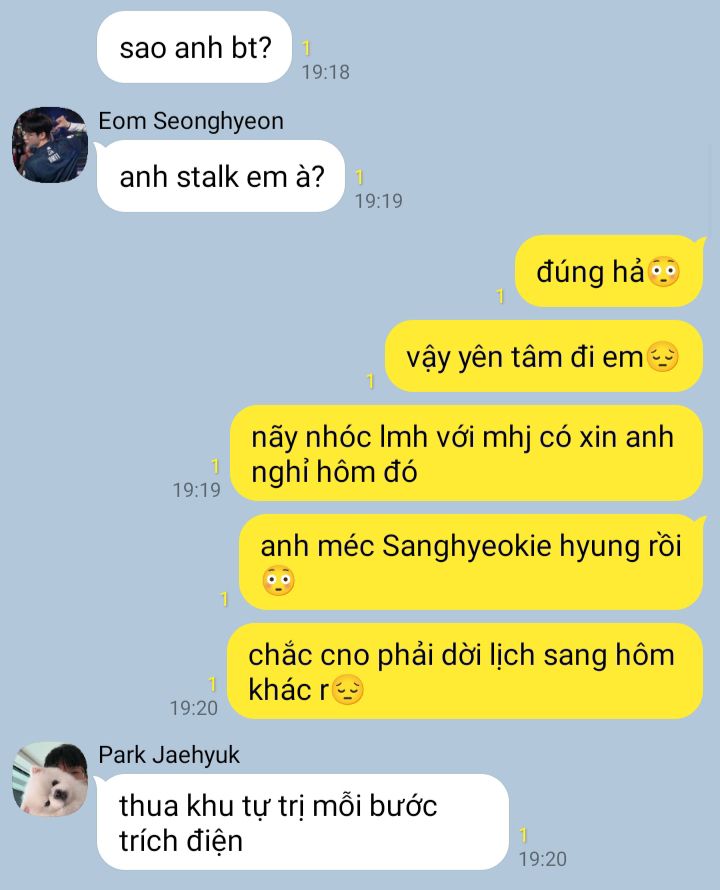Open Eom Seonghyeon's profile picture
Viewport: 720px width, 890px height.
[50, 145]
